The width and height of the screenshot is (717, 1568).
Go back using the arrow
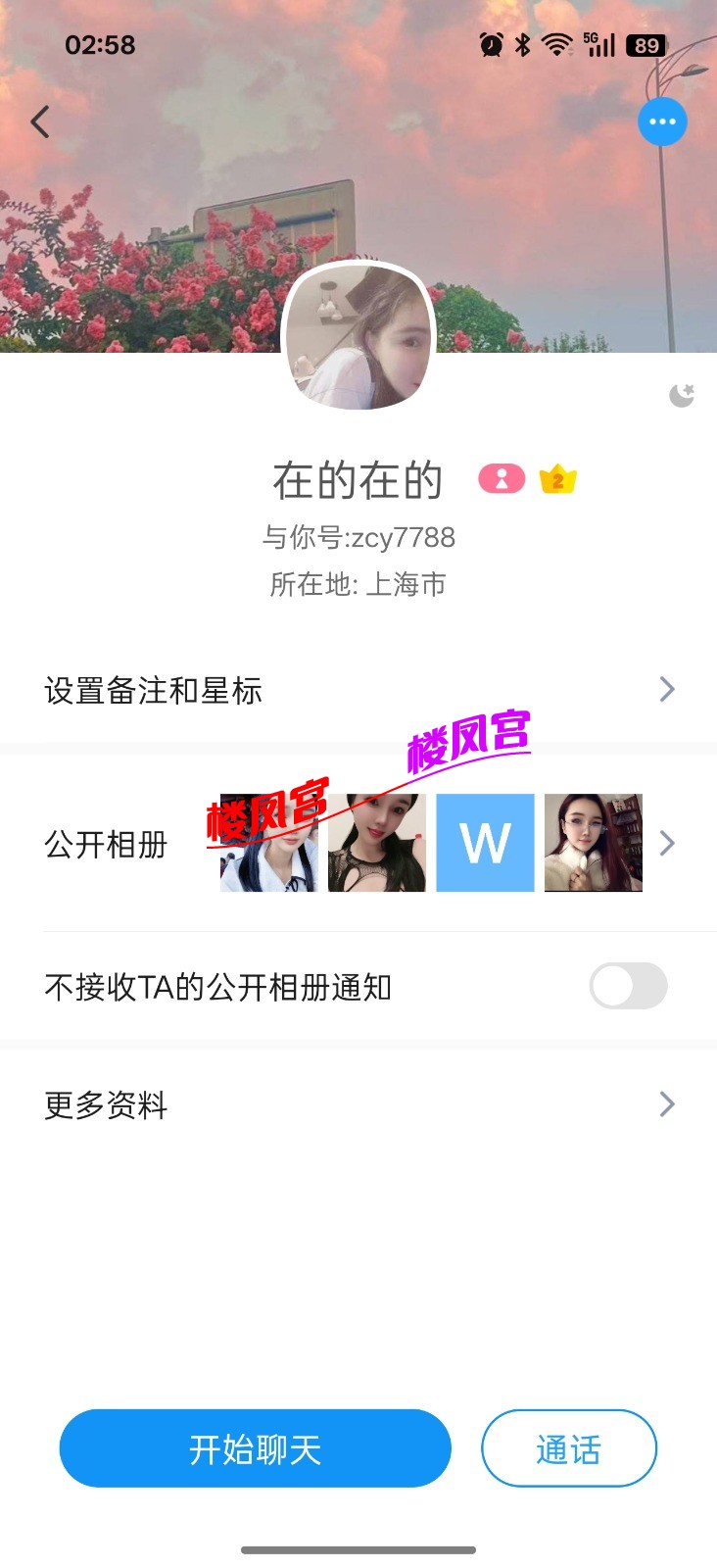[x=40, y=122]
